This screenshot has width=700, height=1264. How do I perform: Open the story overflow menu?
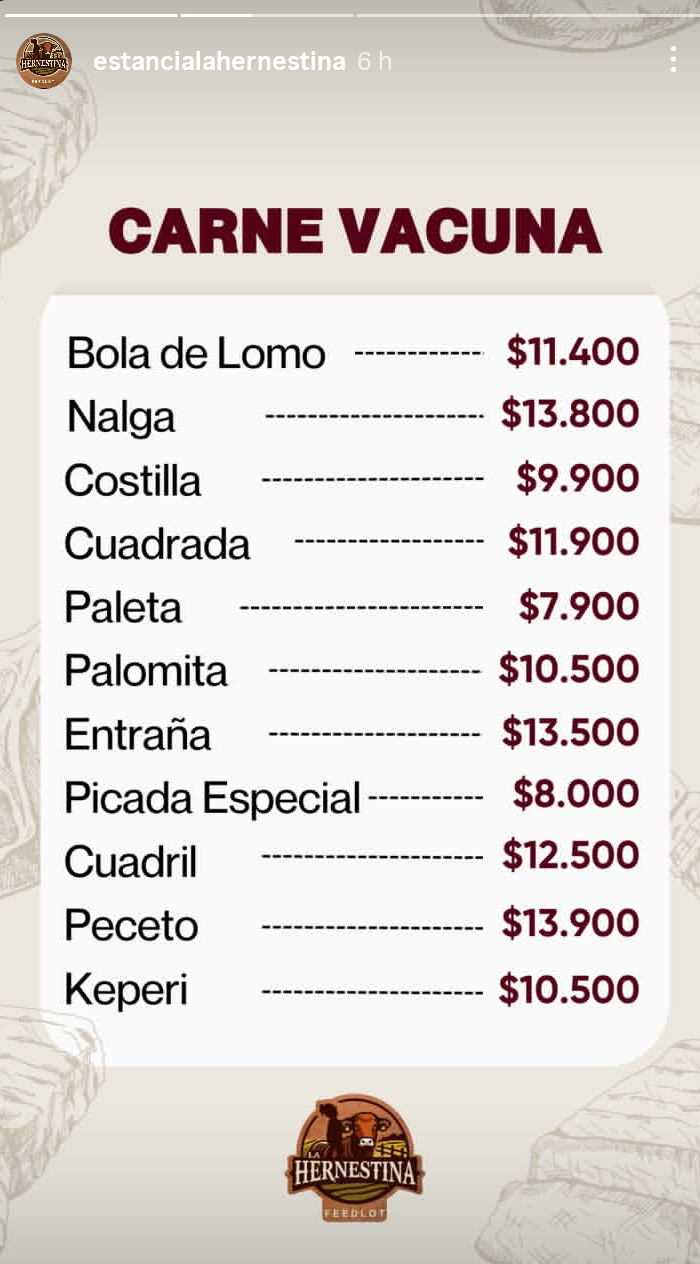[673, 60]
